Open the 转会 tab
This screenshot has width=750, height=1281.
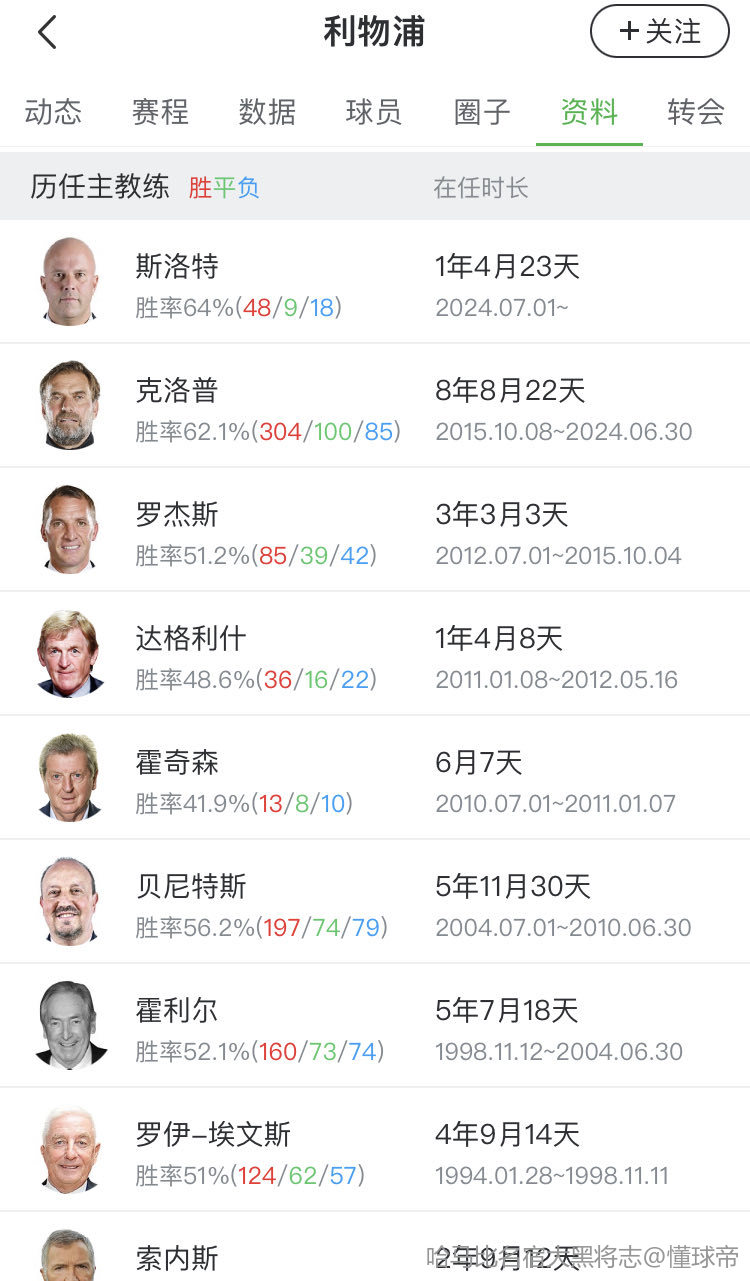tap(696, 112)
